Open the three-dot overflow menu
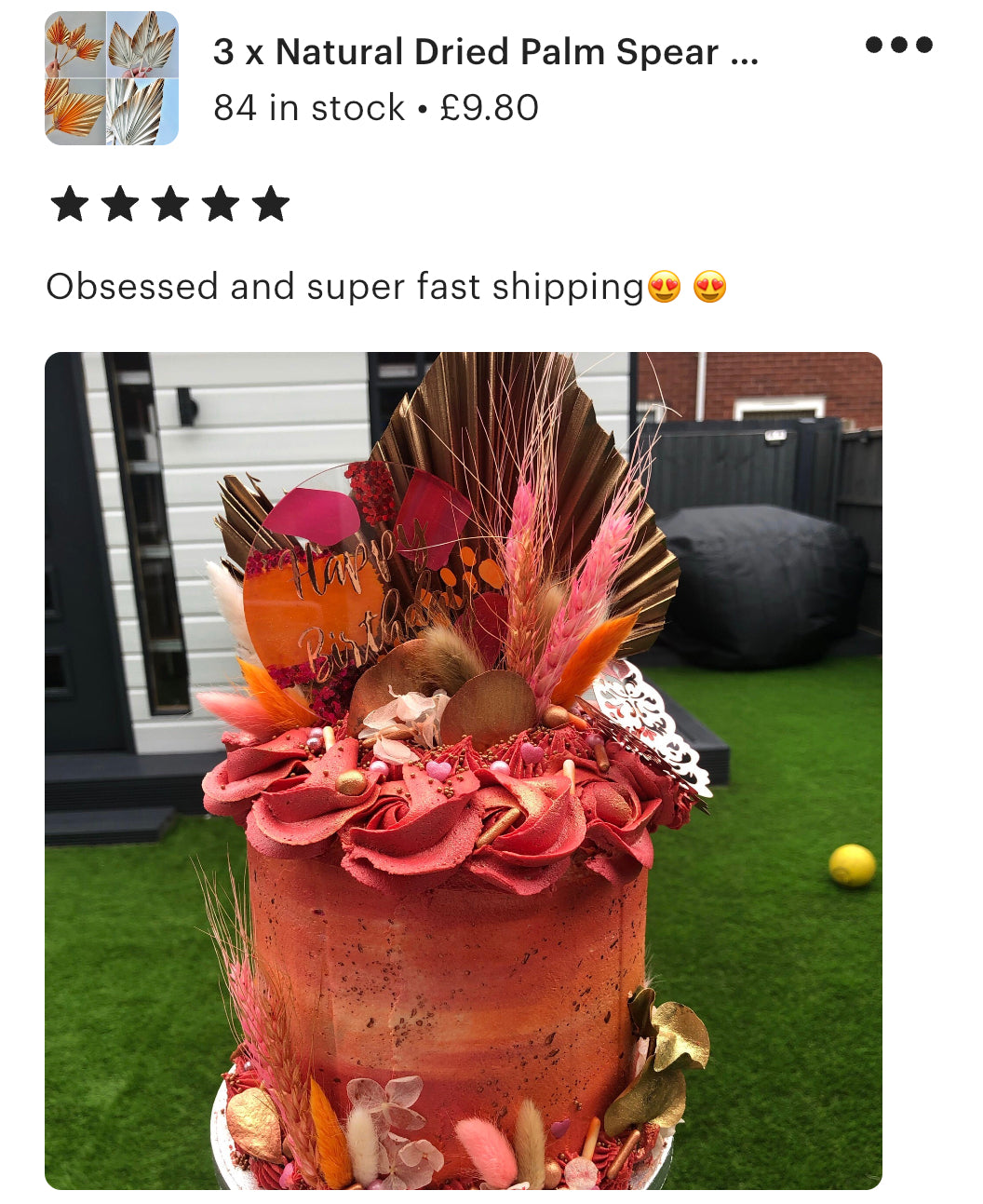The width and height of the screenshot is (983, 1204). coord(898,45)
